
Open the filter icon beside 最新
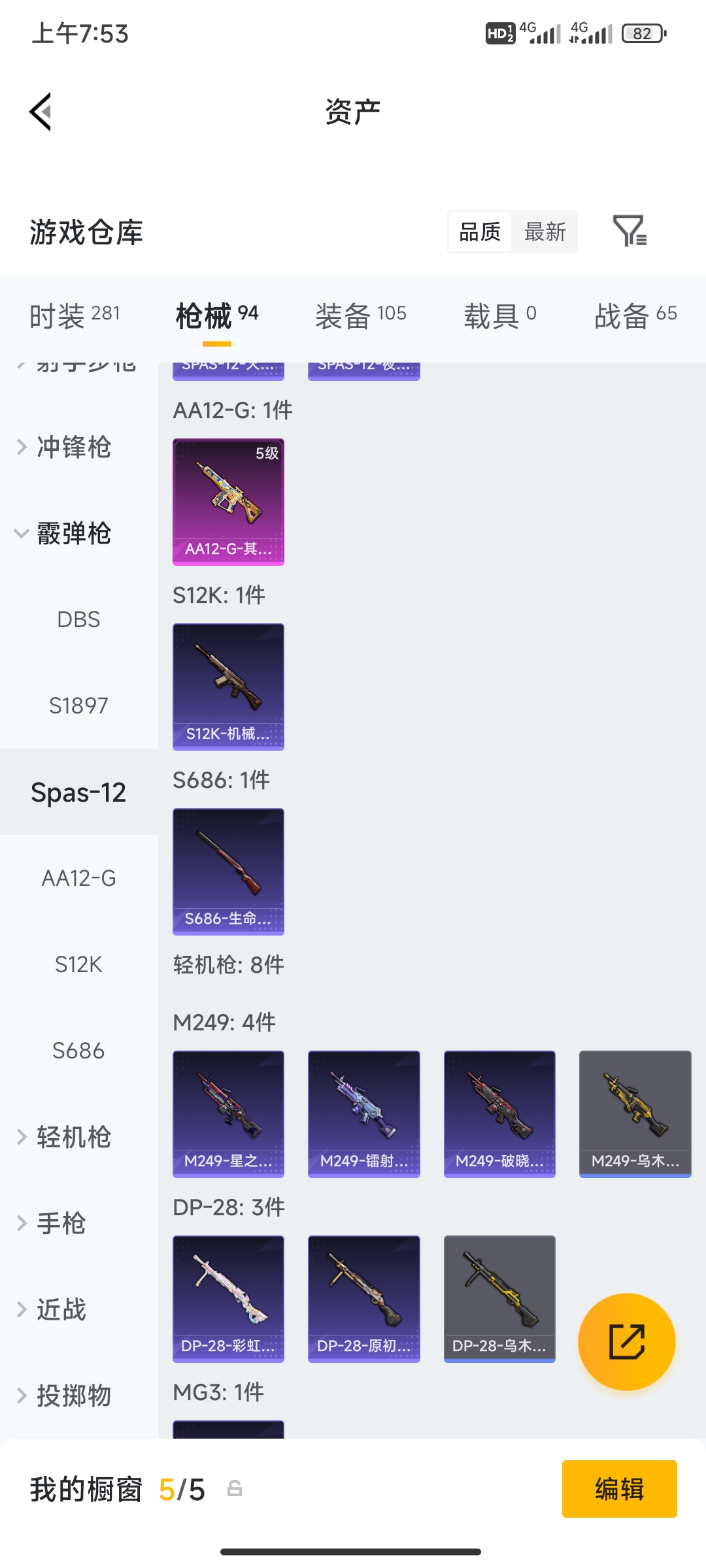[630, 231]
